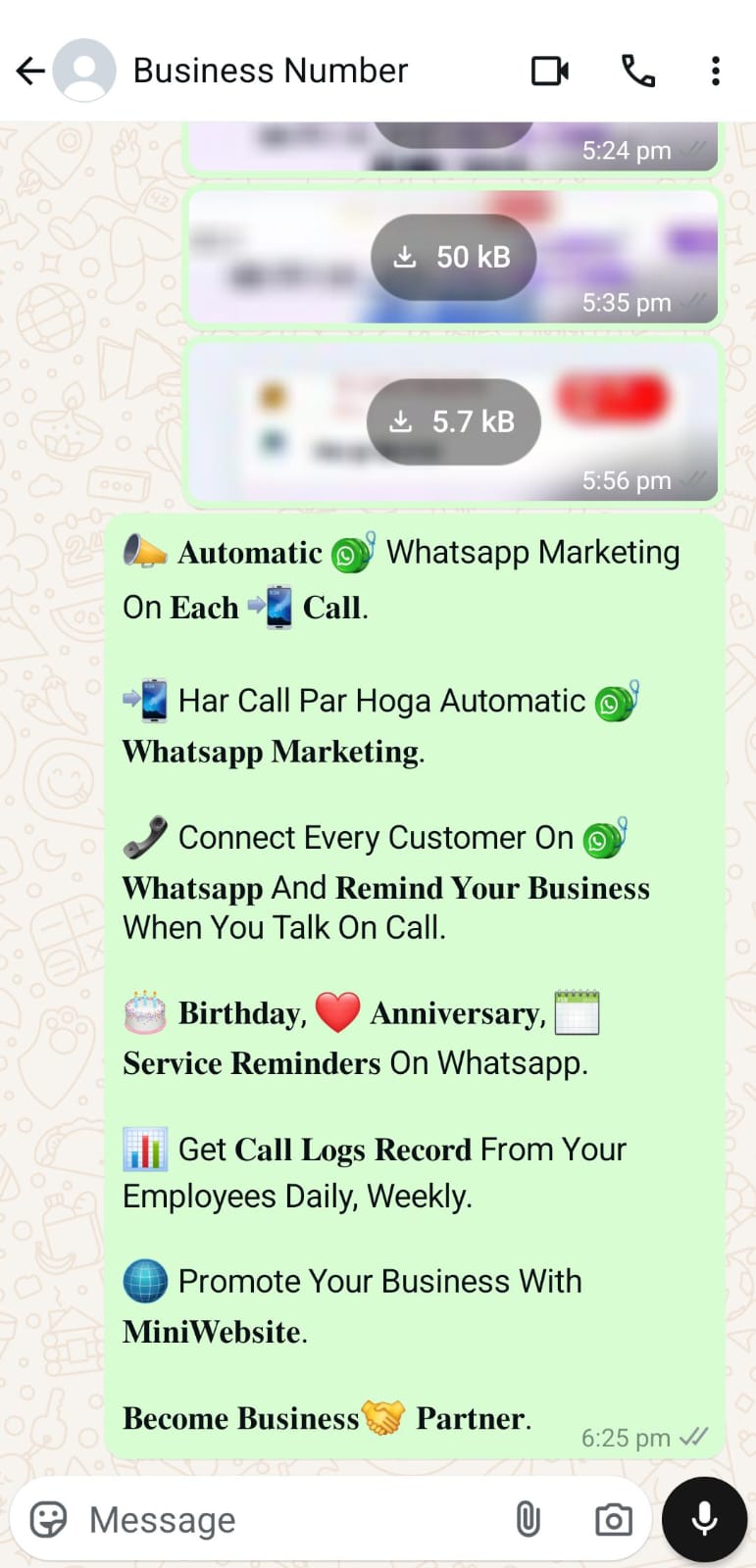Open Business Number contact profile
The image size is (756, 1568).
tap(270, 71)
